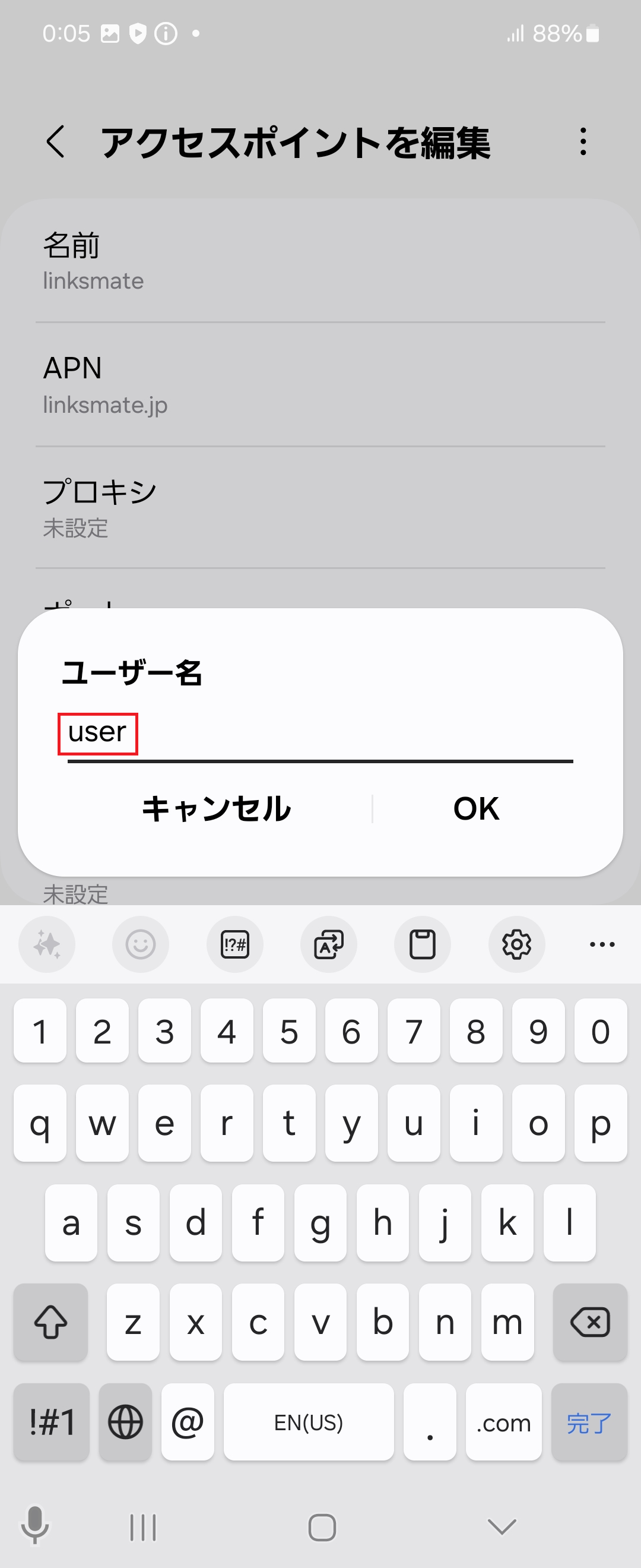This screenshot has height=1568, width=641.
Task: Tap the microphone for voice input
Action: (x=34, y=1526)
